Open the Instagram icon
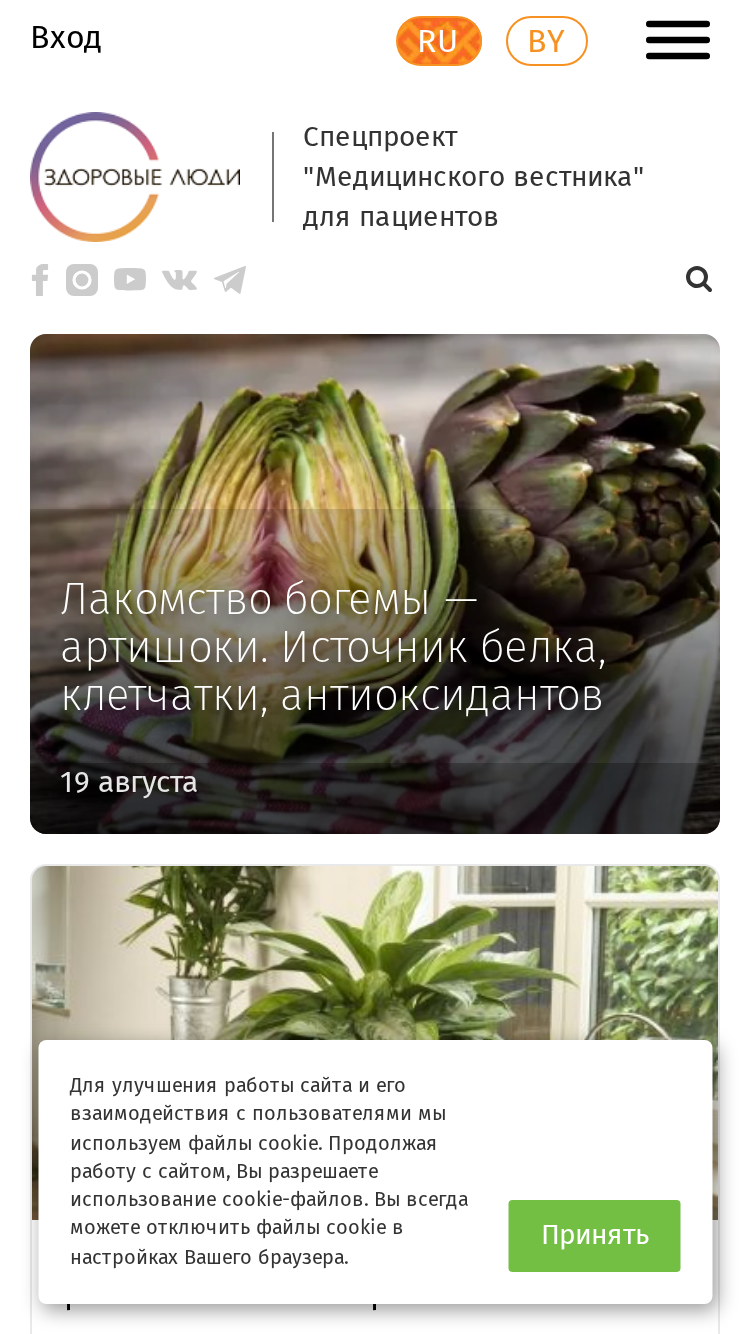The image size is (750, 1334). pos(82,280)
